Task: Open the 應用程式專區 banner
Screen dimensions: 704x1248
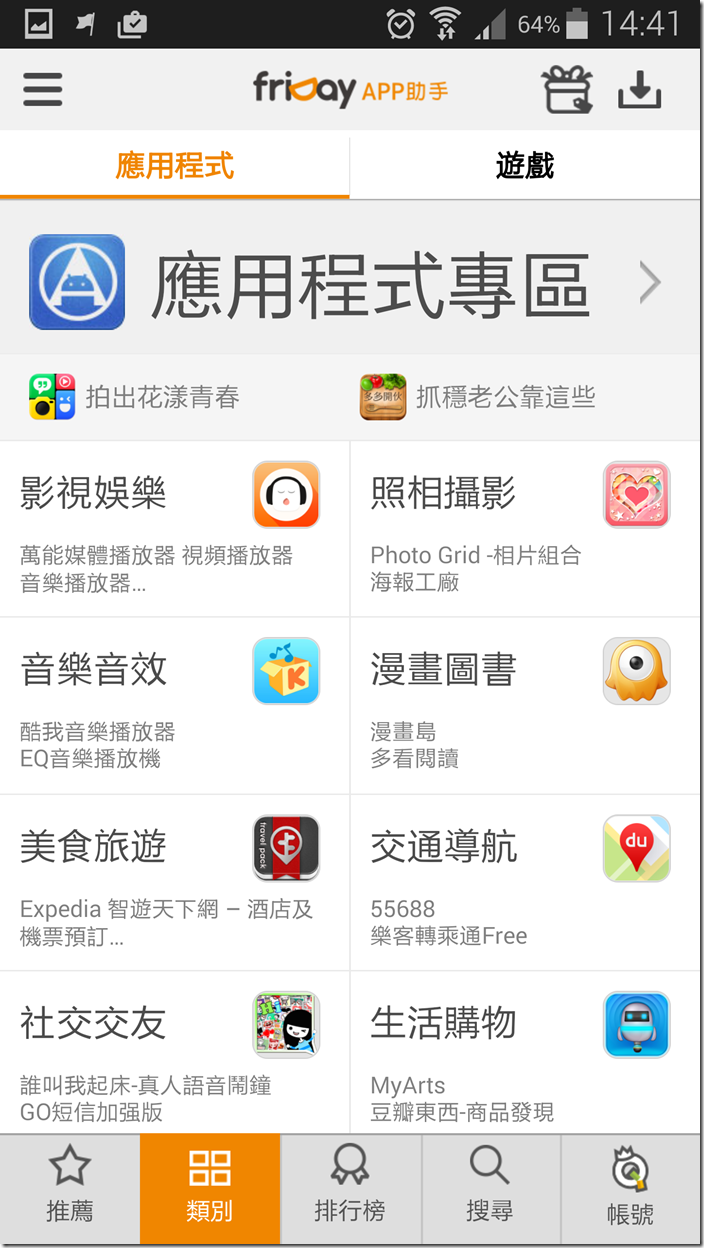Action: [x=350, y=283]
